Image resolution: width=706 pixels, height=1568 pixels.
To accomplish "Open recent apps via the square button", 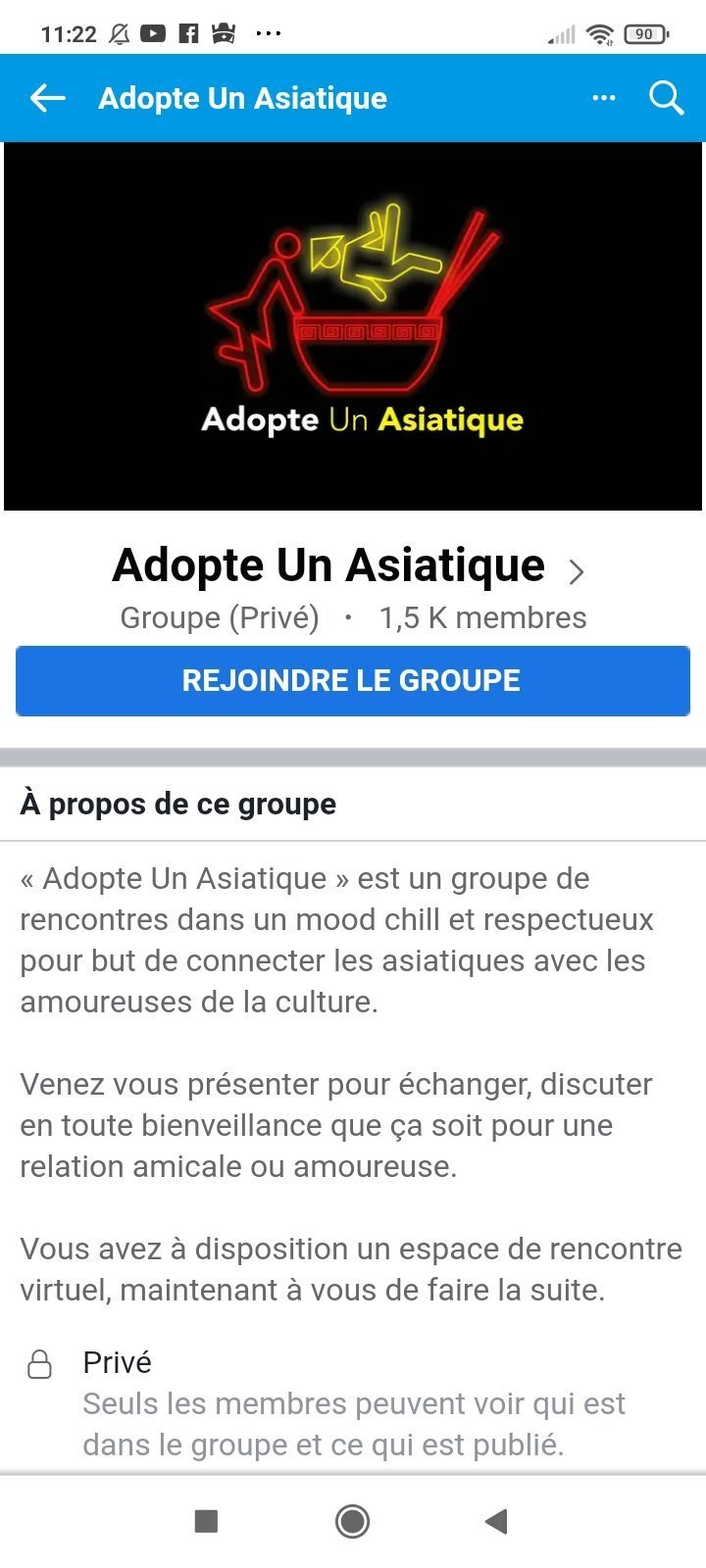I will [x=206, y=1521].
